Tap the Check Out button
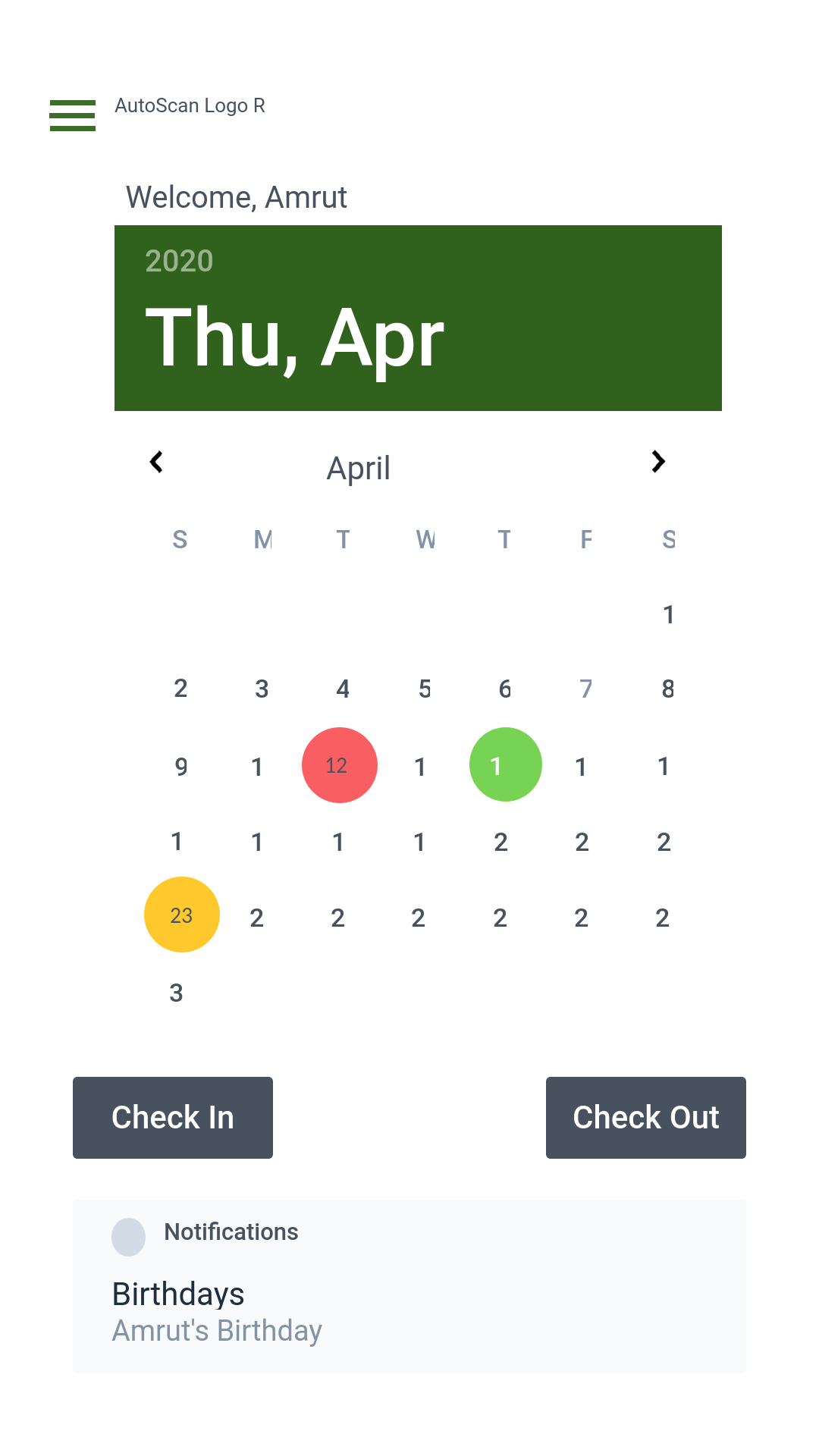Viewport: 819px width, 1456px height. click(x=646, y=1118)
